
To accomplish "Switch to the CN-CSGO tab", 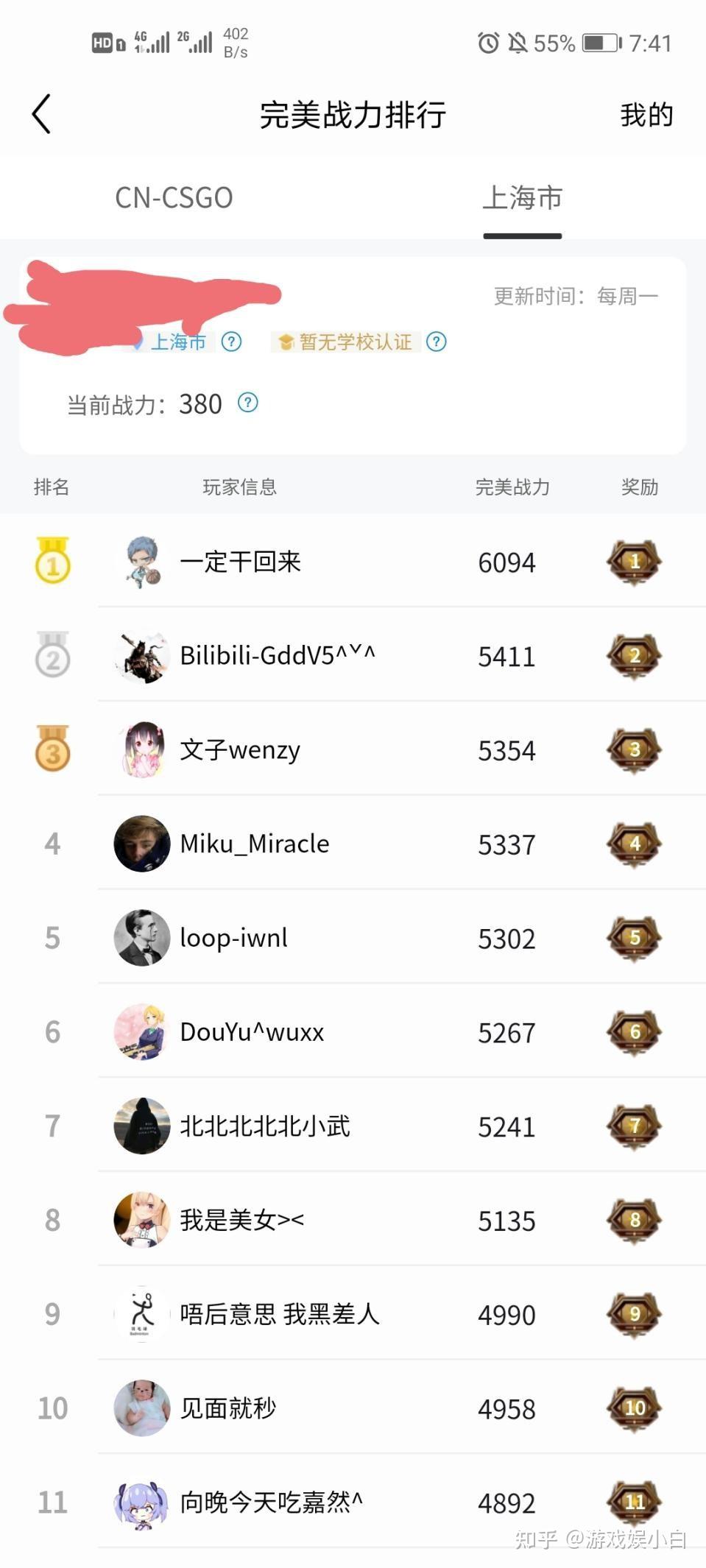I will coord(174,197).
